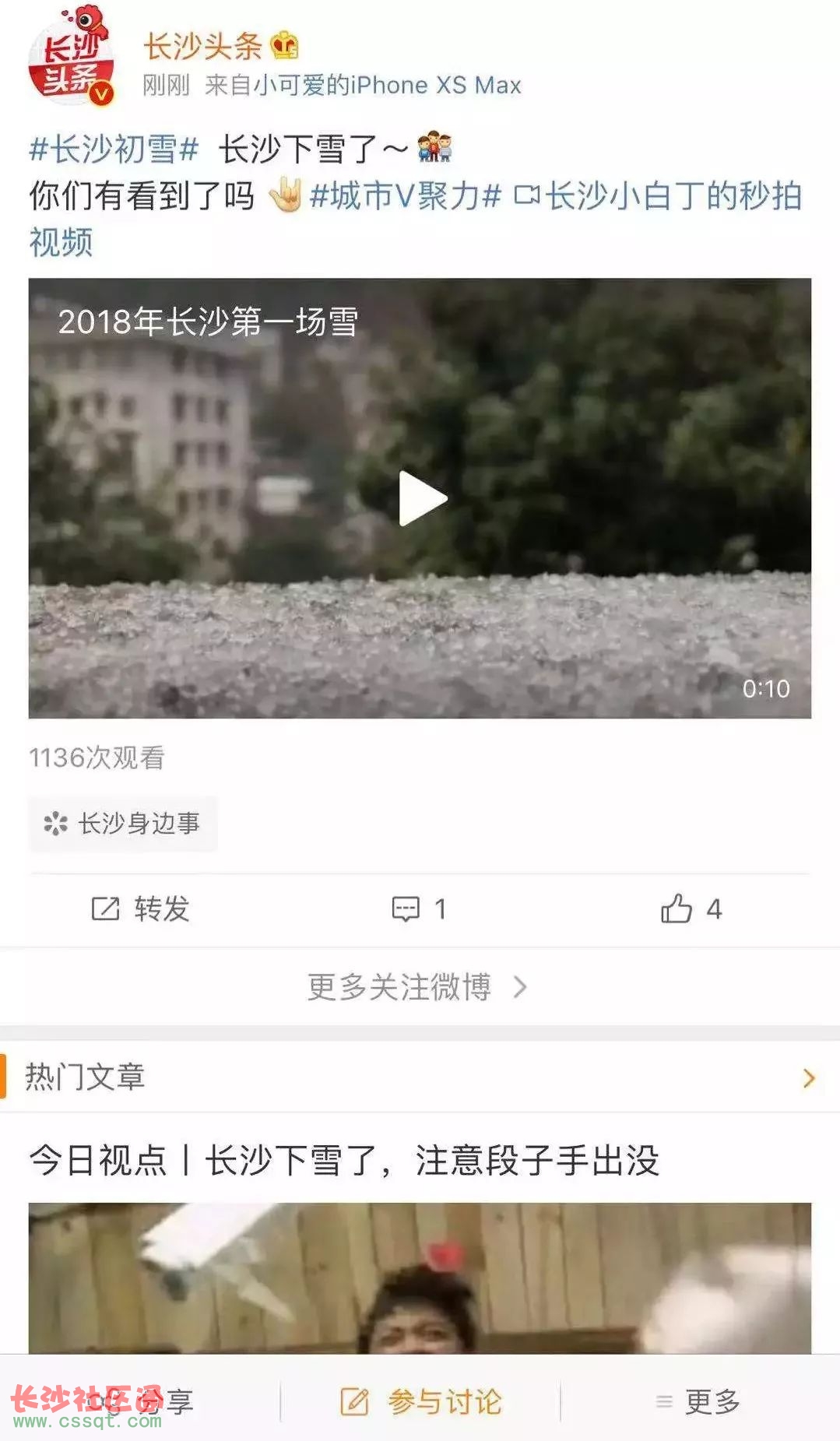Image resolution: width=840 pixels, height=1441 pixels.
Task: Open the #长沙初雪# hashtag
Action: click(x=114, y=149)
